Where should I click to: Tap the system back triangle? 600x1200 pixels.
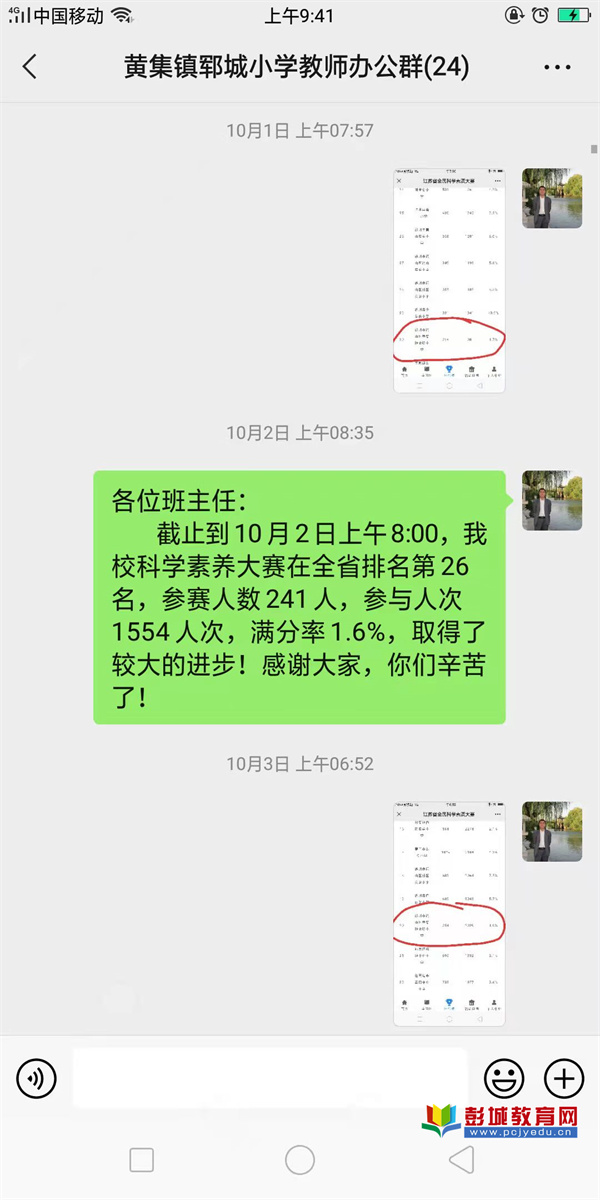(460, 1160)
